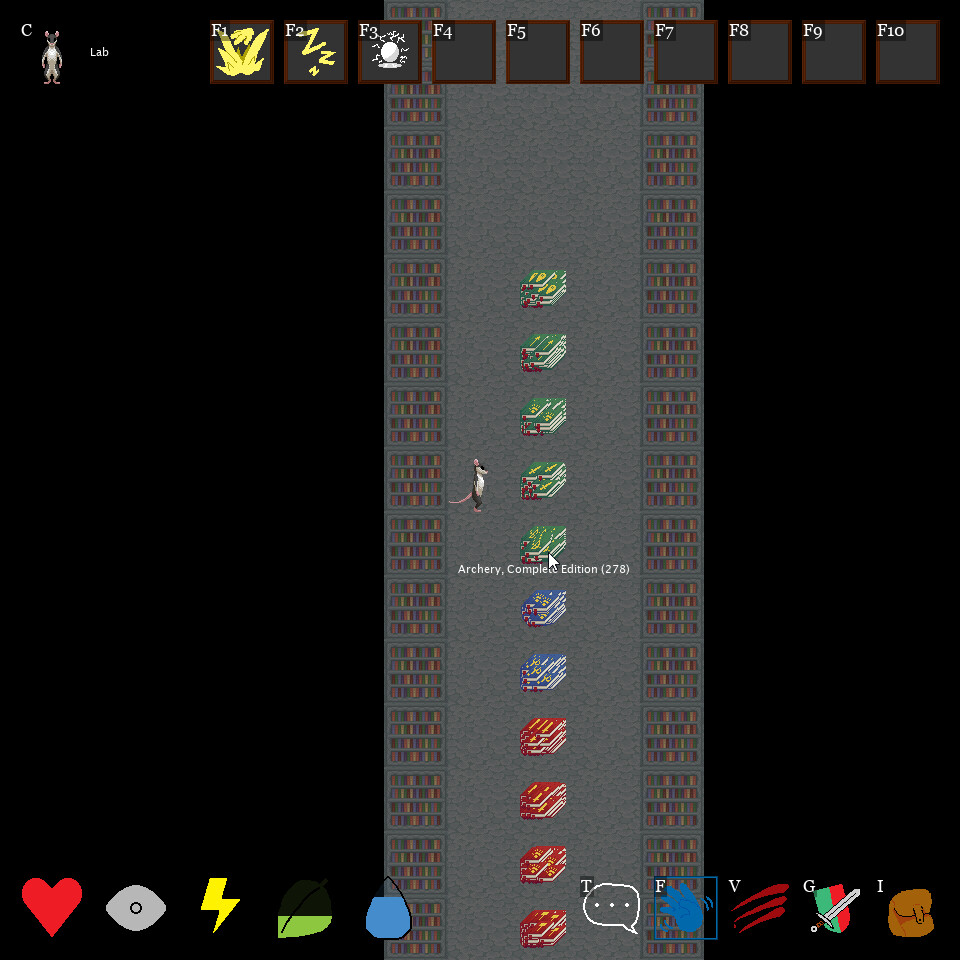Open the character sheet rat portrait
Viewport: 960px width, 960px height.
tap(52, 57)
